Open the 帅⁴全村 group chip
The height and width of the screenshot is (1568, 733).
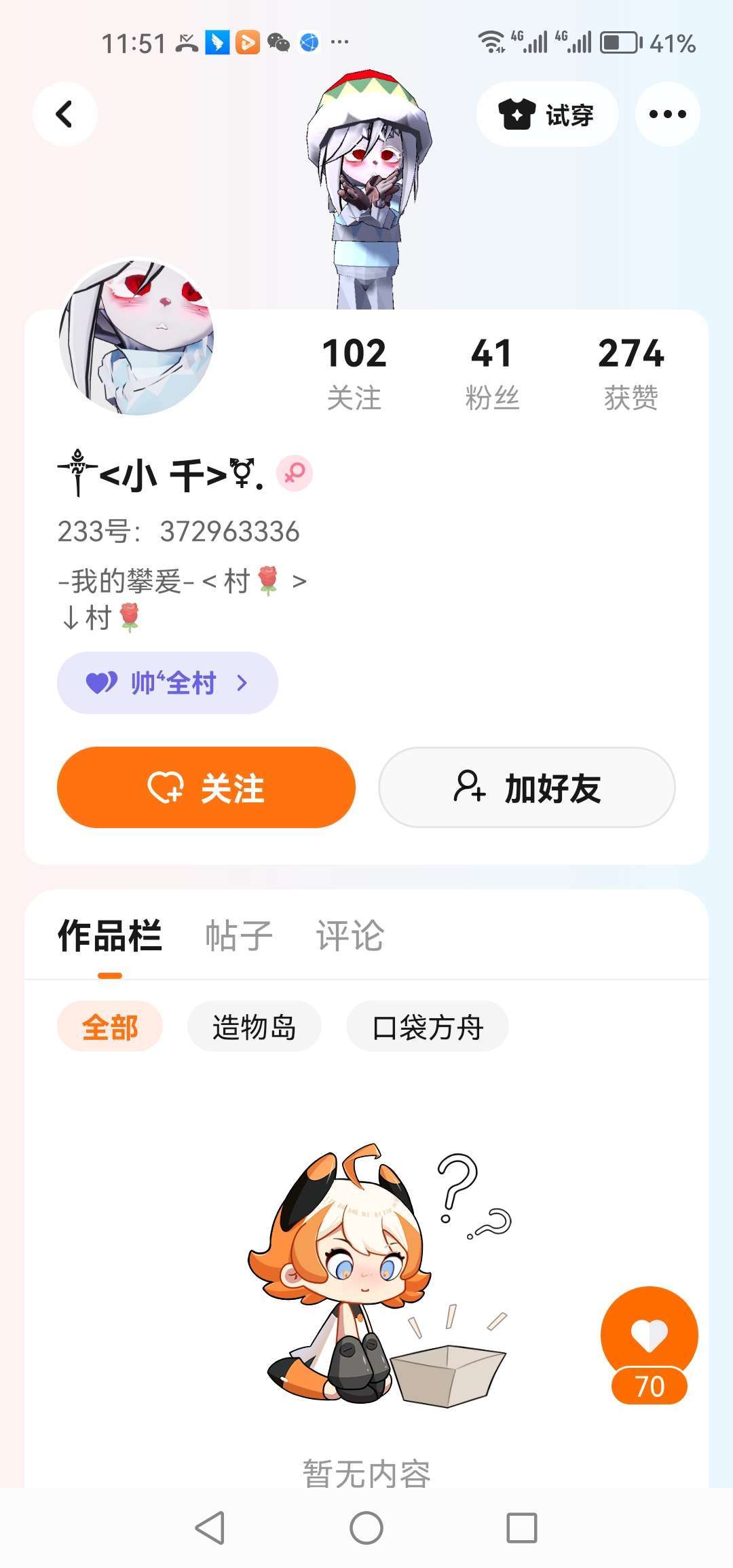(168, 683)
